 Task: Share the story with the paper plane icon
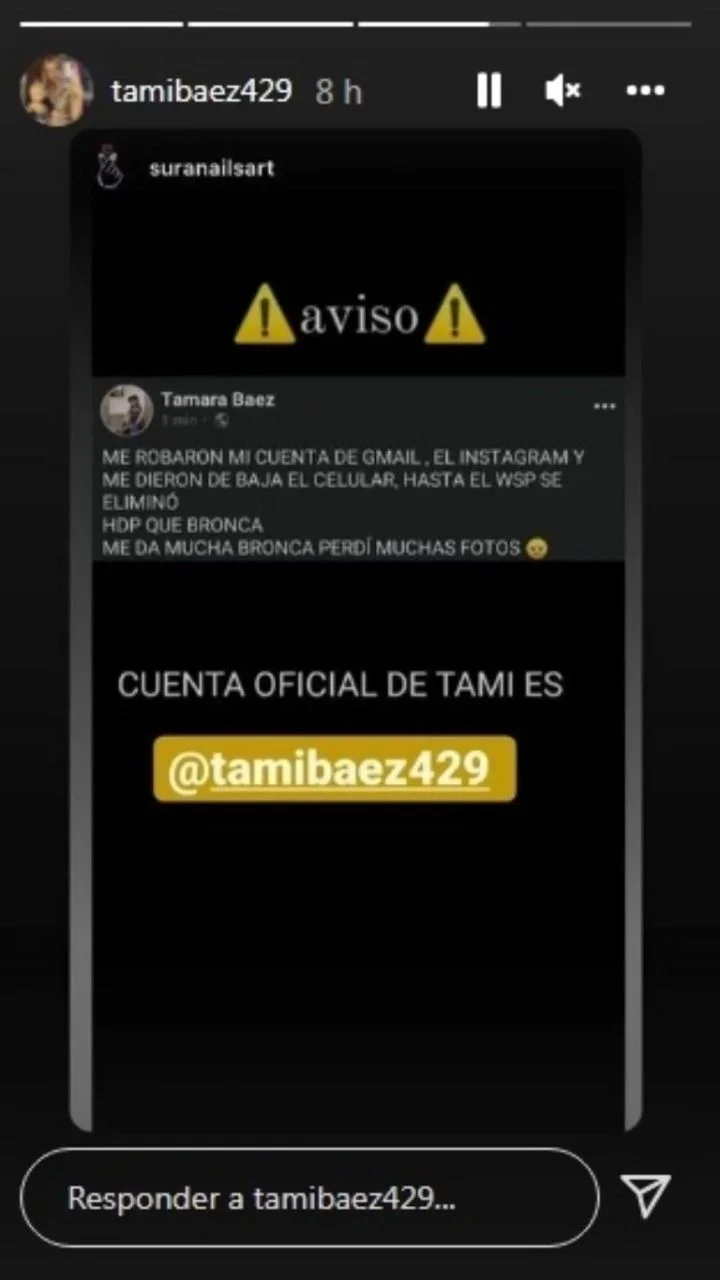(646, 1195)
